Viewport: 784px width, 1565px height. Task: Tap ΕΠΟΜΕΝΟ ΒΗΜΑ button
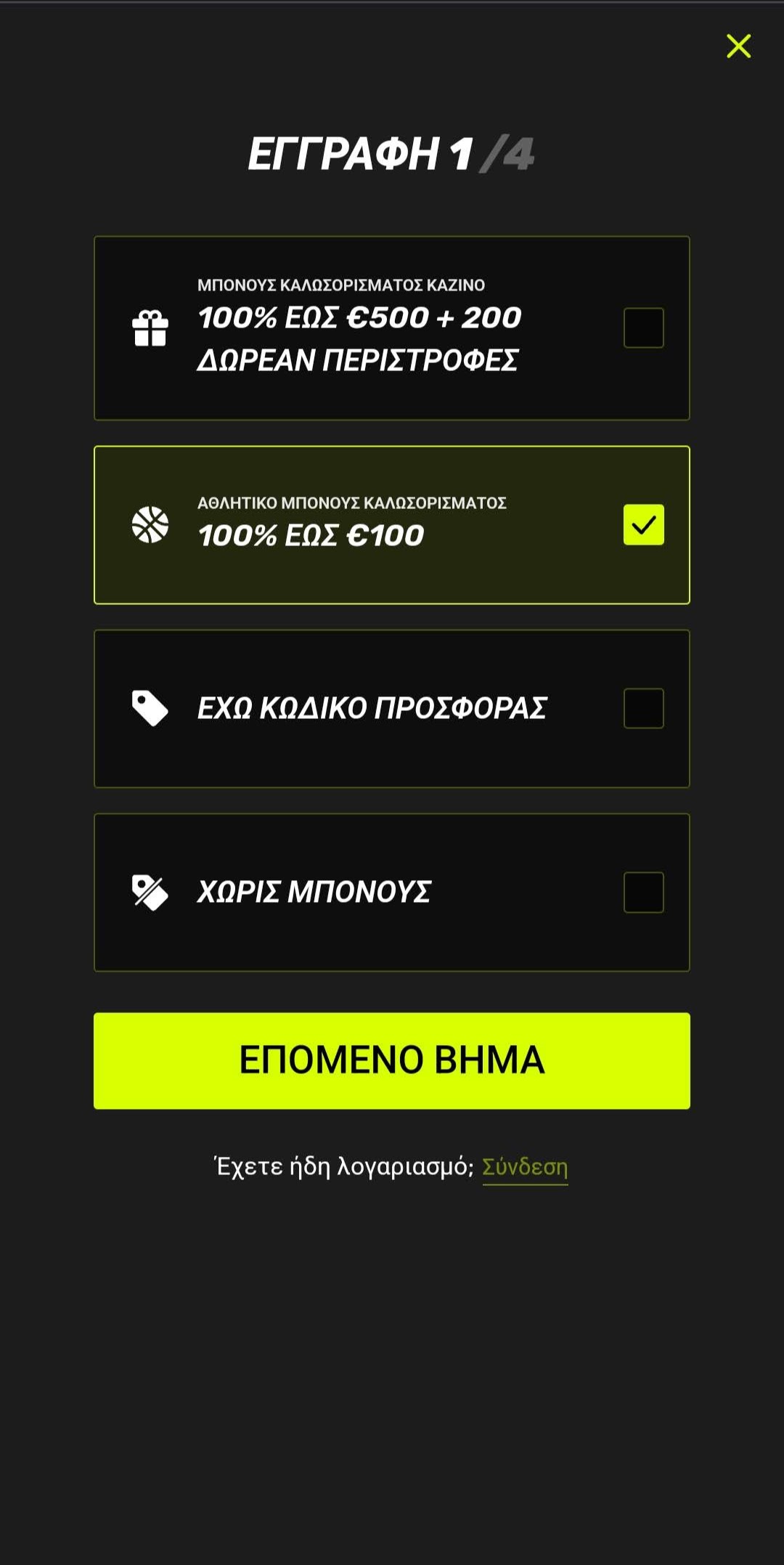392,1060
